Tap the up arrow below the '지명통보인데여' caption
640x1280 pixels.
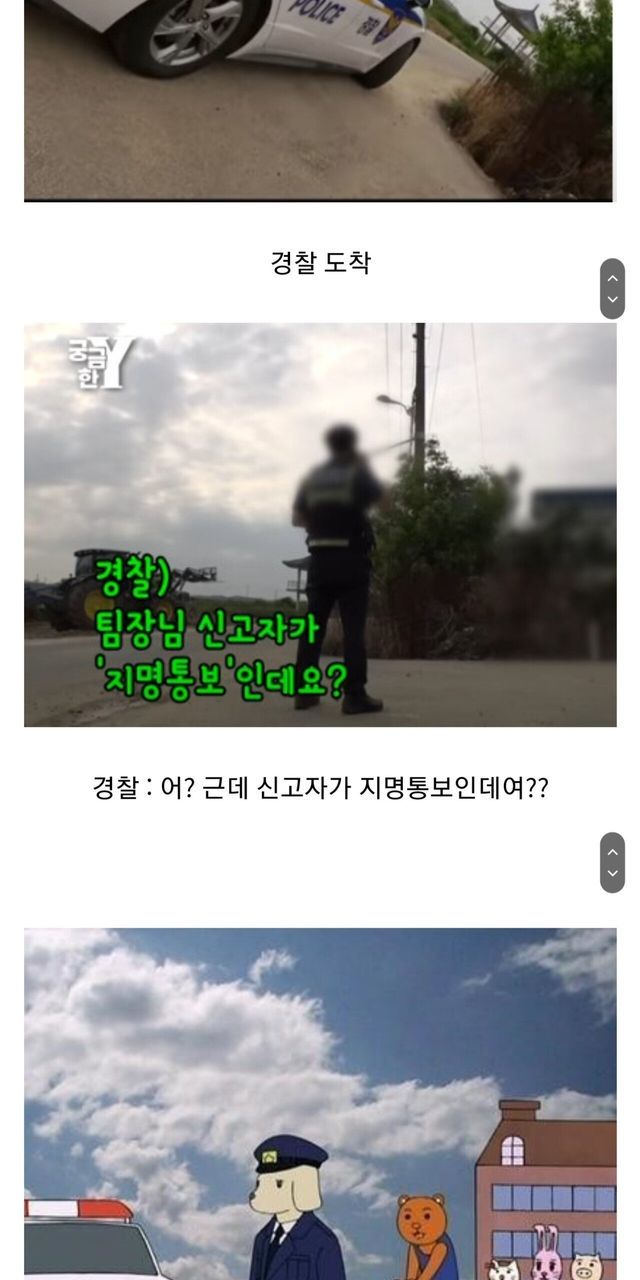pyautogui.click(x=613, y=851)
